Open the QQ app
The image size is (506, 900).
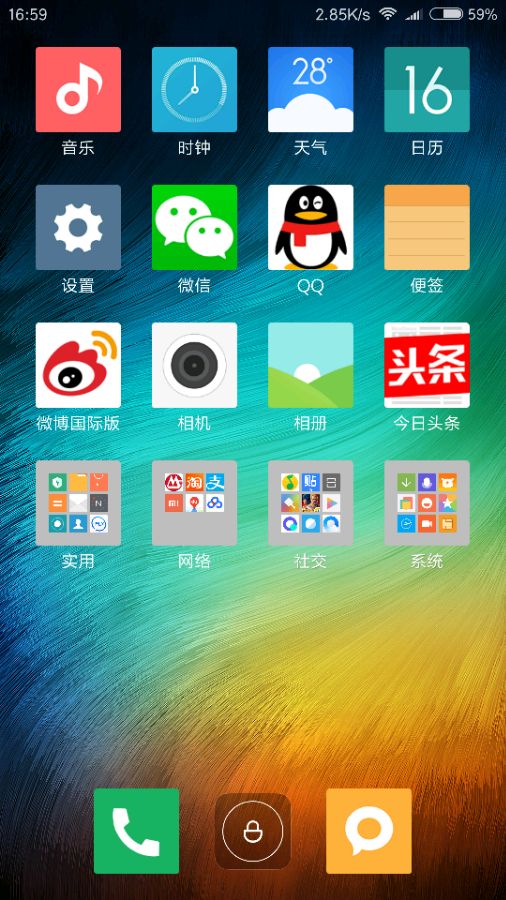coord(310,227)
